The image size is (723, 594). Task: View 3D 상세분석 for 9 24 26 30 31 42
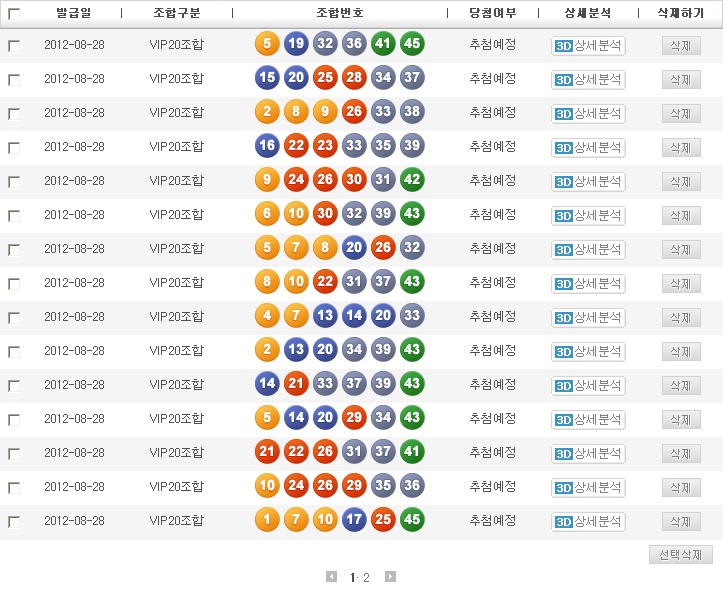(x=588, y=182)
